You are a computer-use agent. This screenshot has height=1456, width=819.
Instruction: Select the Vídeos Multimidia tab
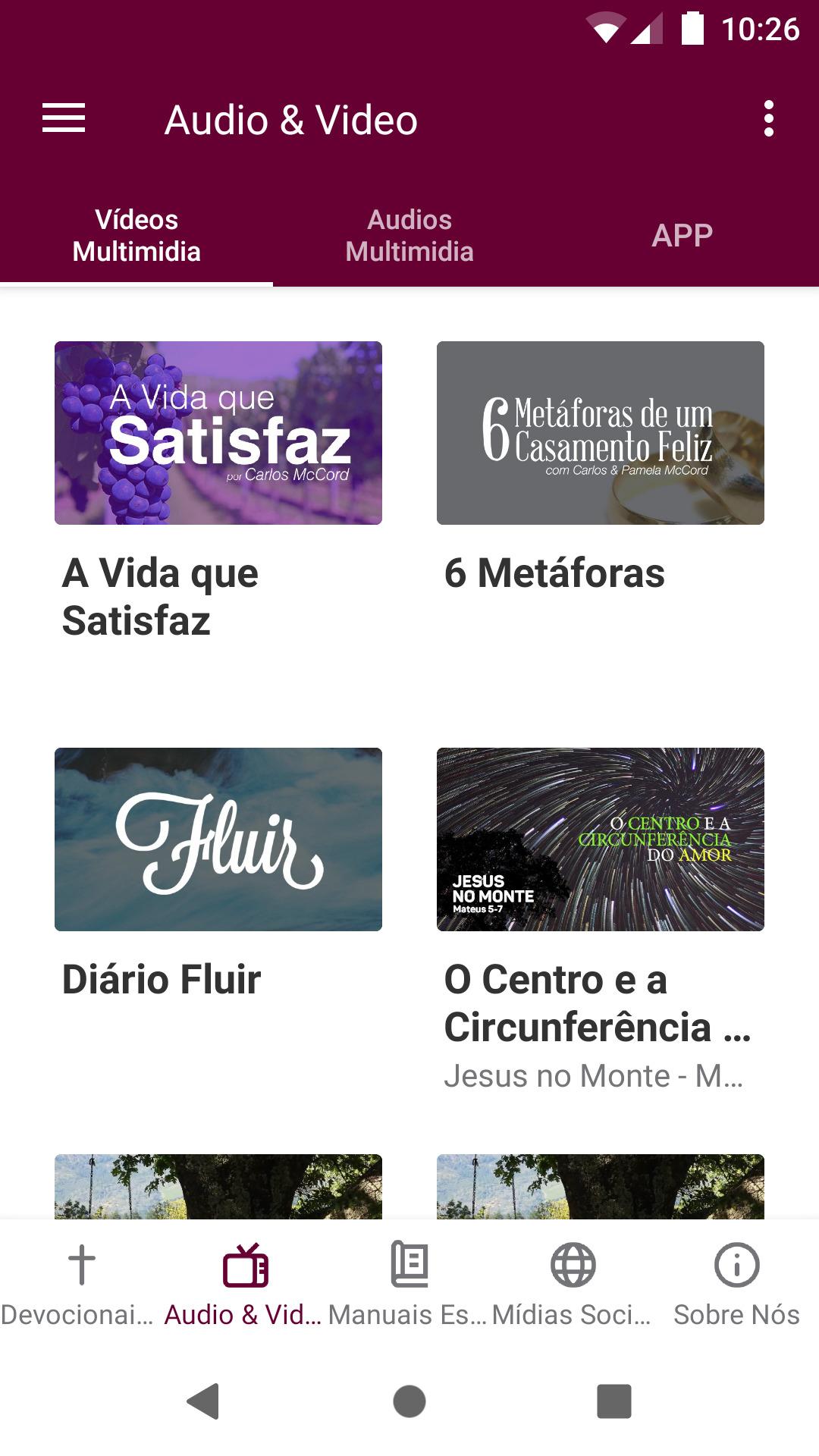coord(136,236)
